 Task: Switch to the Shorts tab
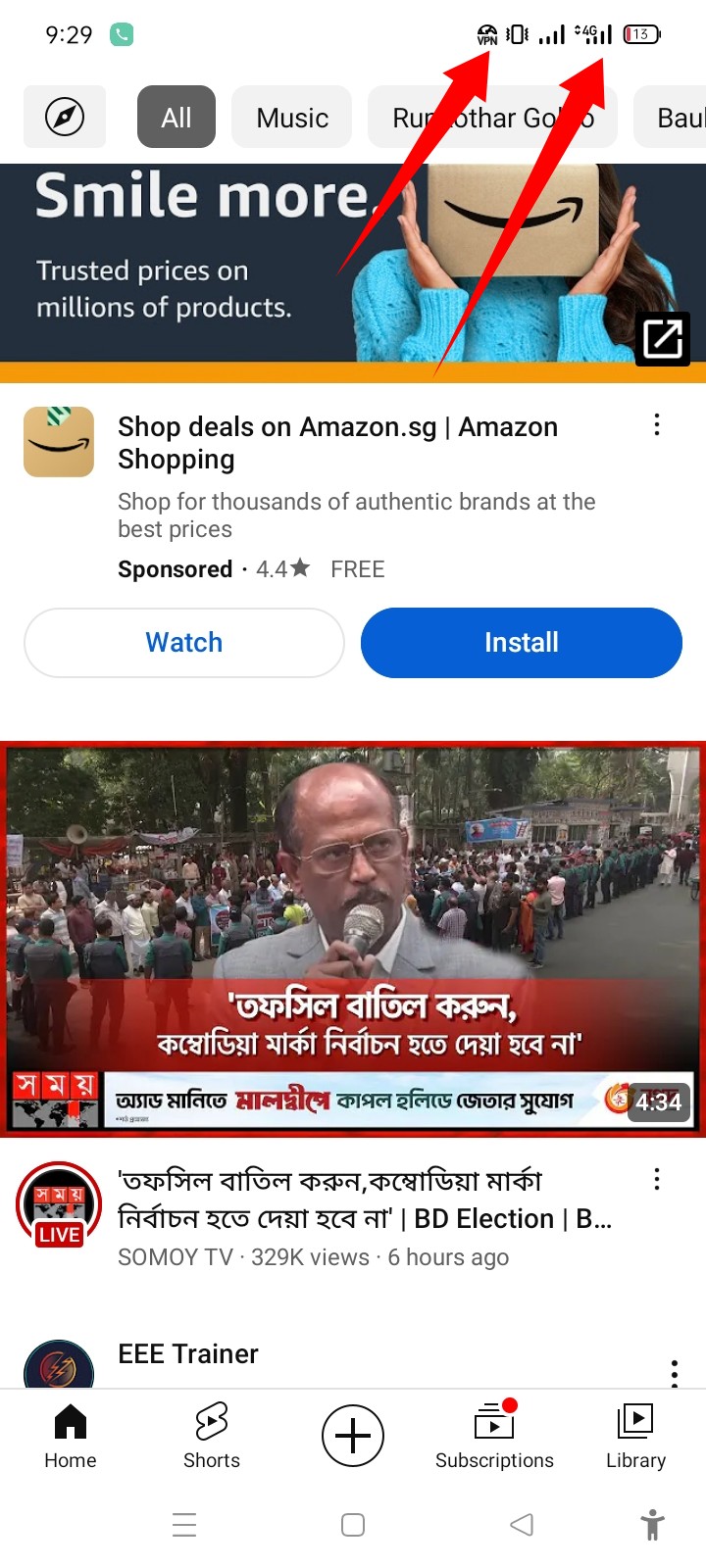(x=212, y=1435)
